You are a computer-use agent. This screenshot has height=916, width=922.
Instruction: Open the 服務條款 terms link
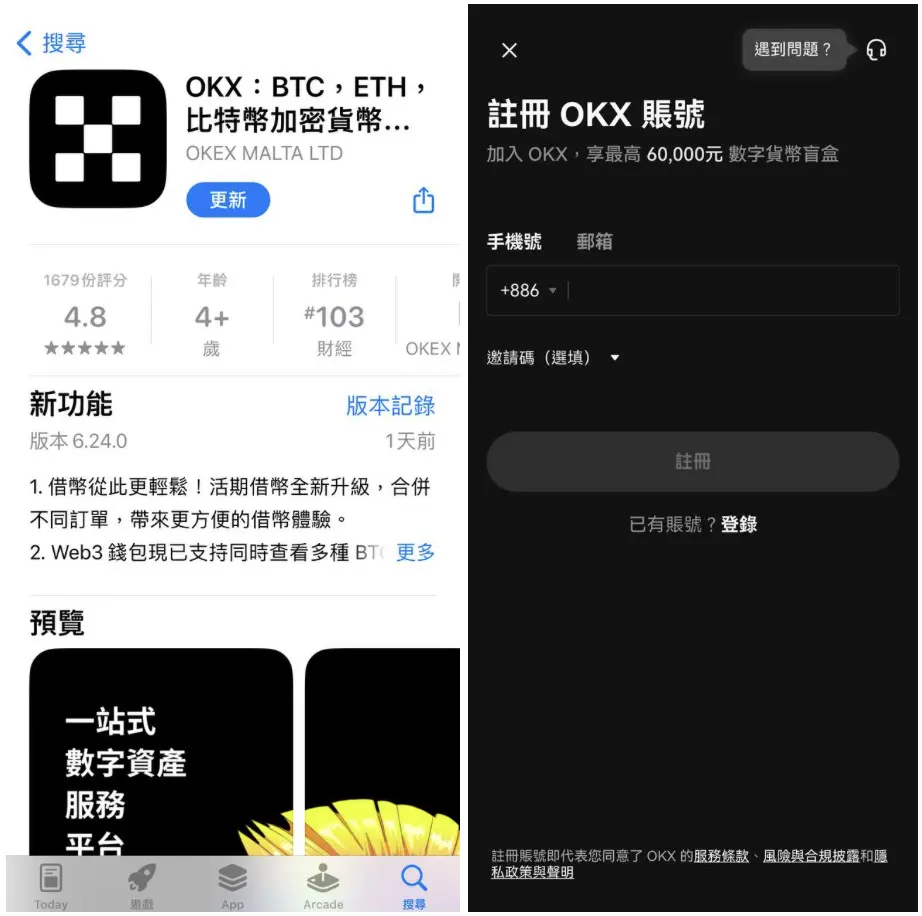721,856
